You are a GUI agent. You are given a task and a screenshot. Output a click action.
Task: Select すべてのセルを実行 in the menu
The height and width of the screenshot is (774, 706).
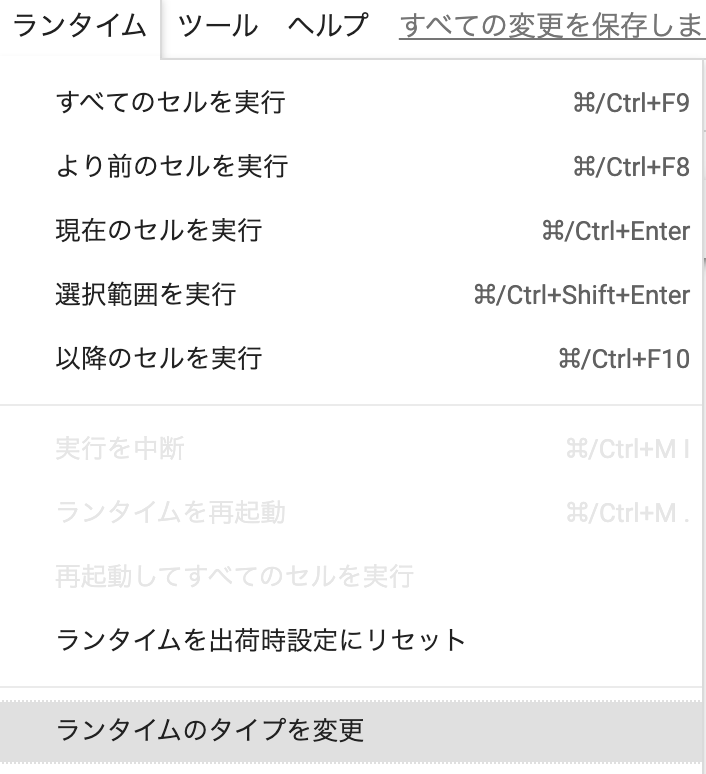(x=171, y=102)
